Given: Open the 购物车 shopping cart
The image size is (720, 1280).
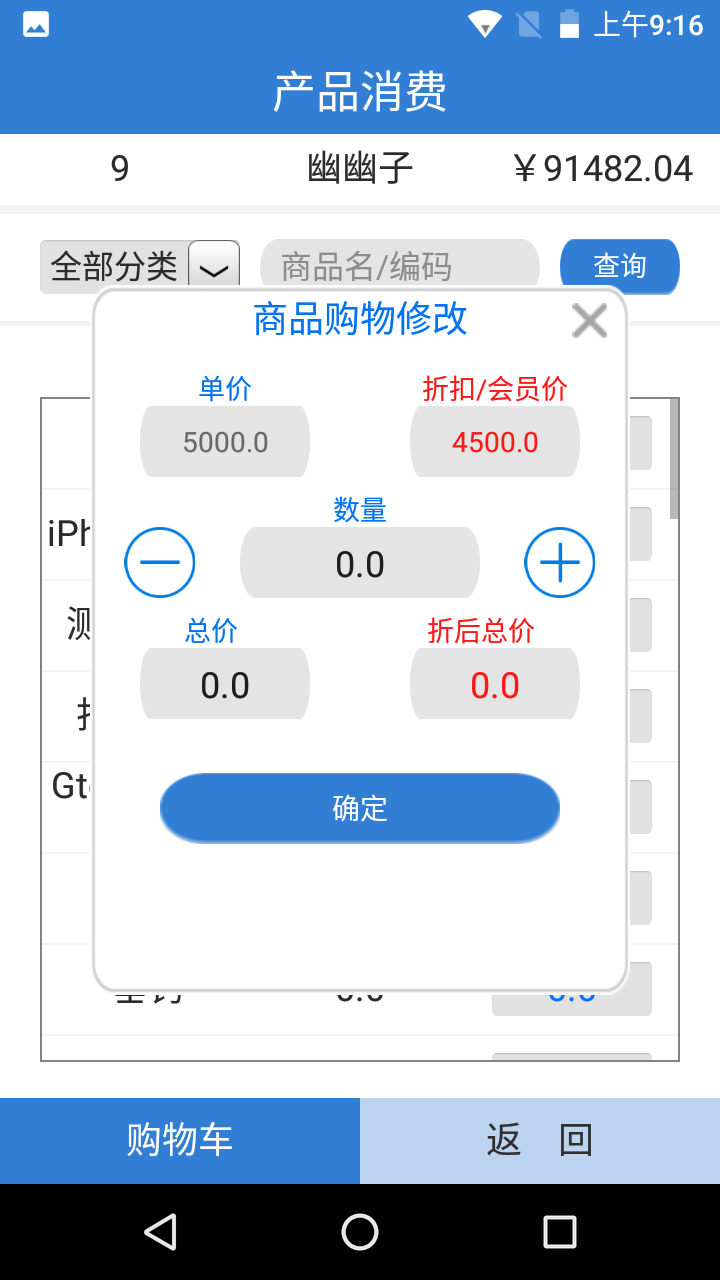Looking at the screenshot, I should [180, 1140].
